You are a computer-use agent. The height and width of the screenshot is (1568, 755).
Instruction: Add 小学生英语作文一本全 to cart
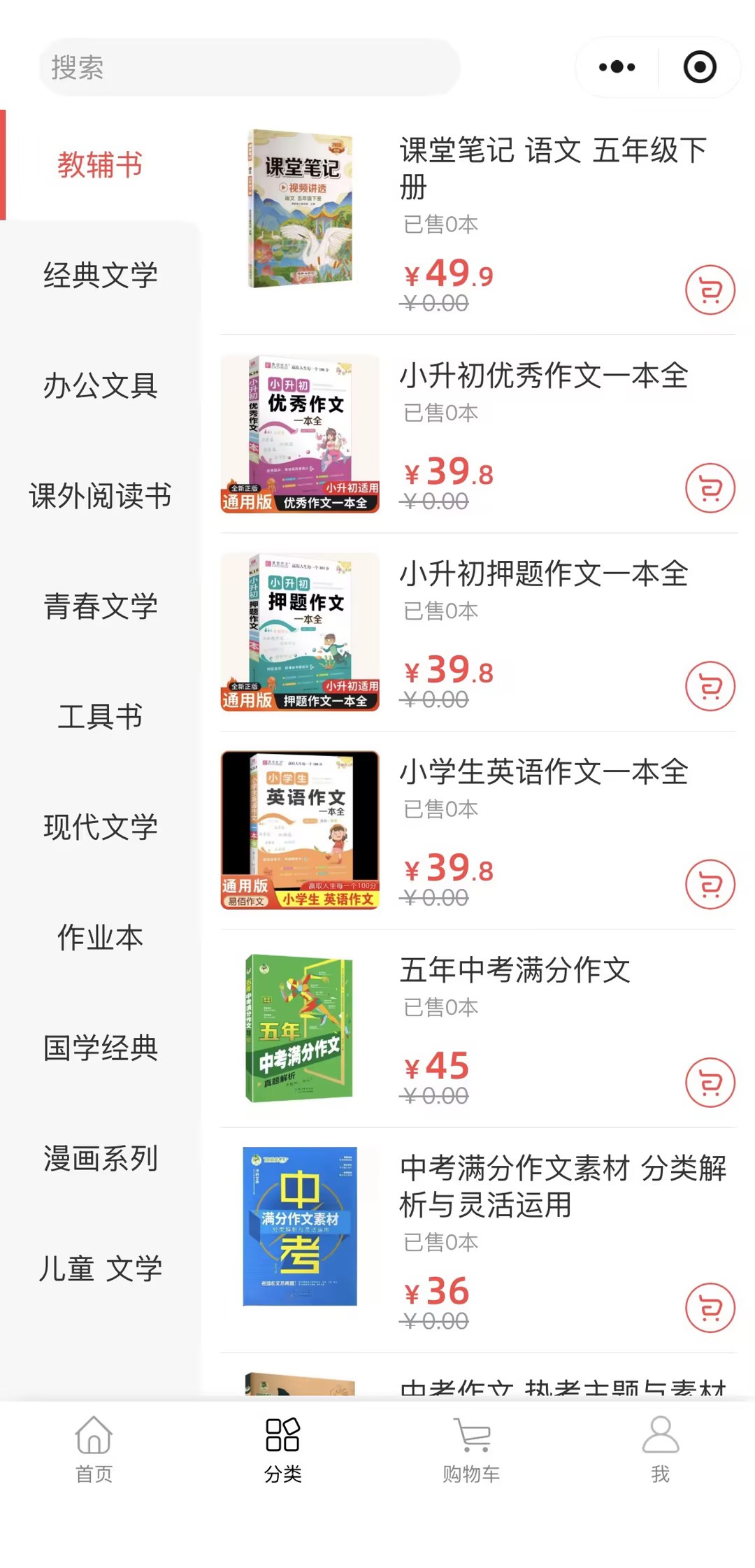(x=710, y=884)
